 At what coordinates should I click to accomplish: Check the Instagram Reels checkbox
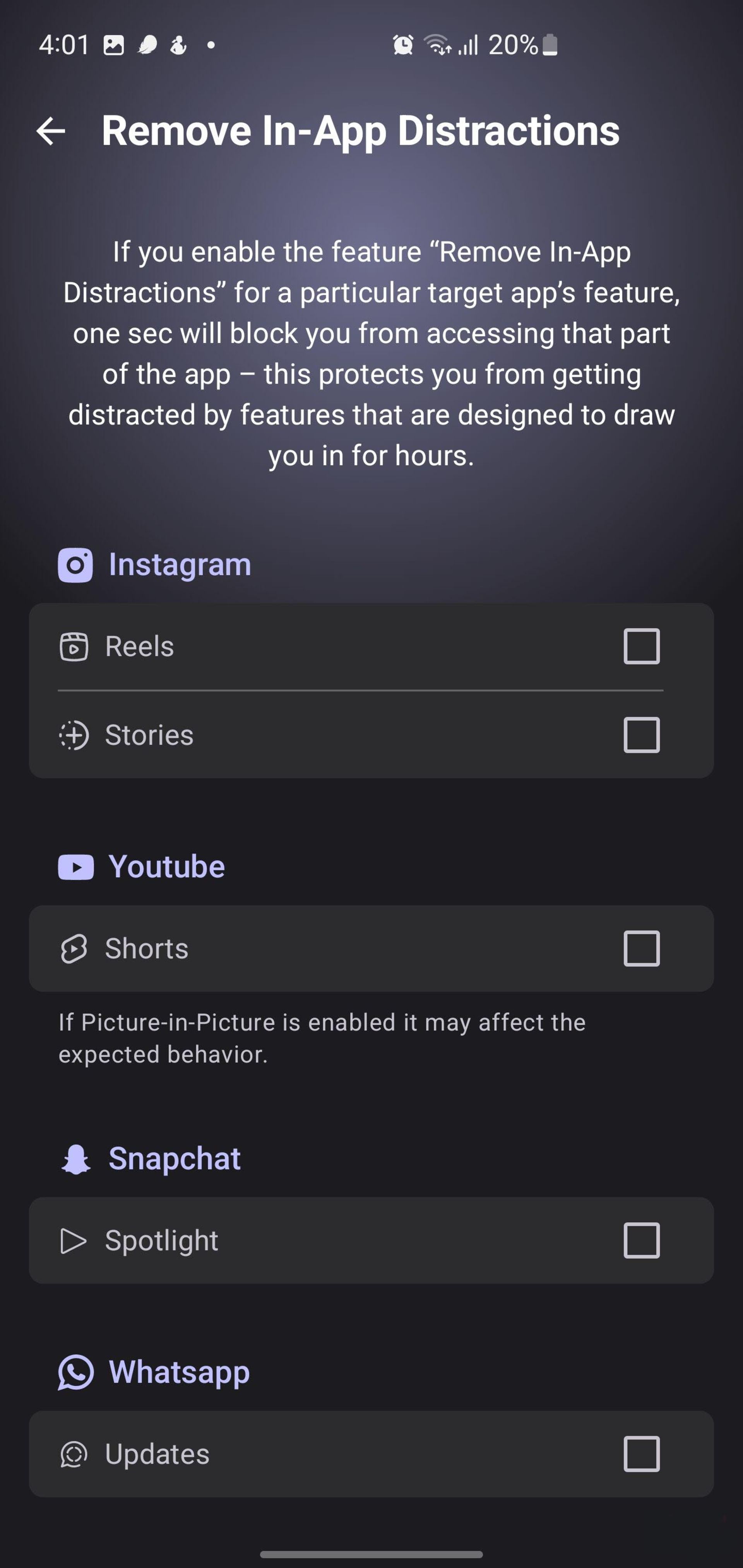(641, 646)
